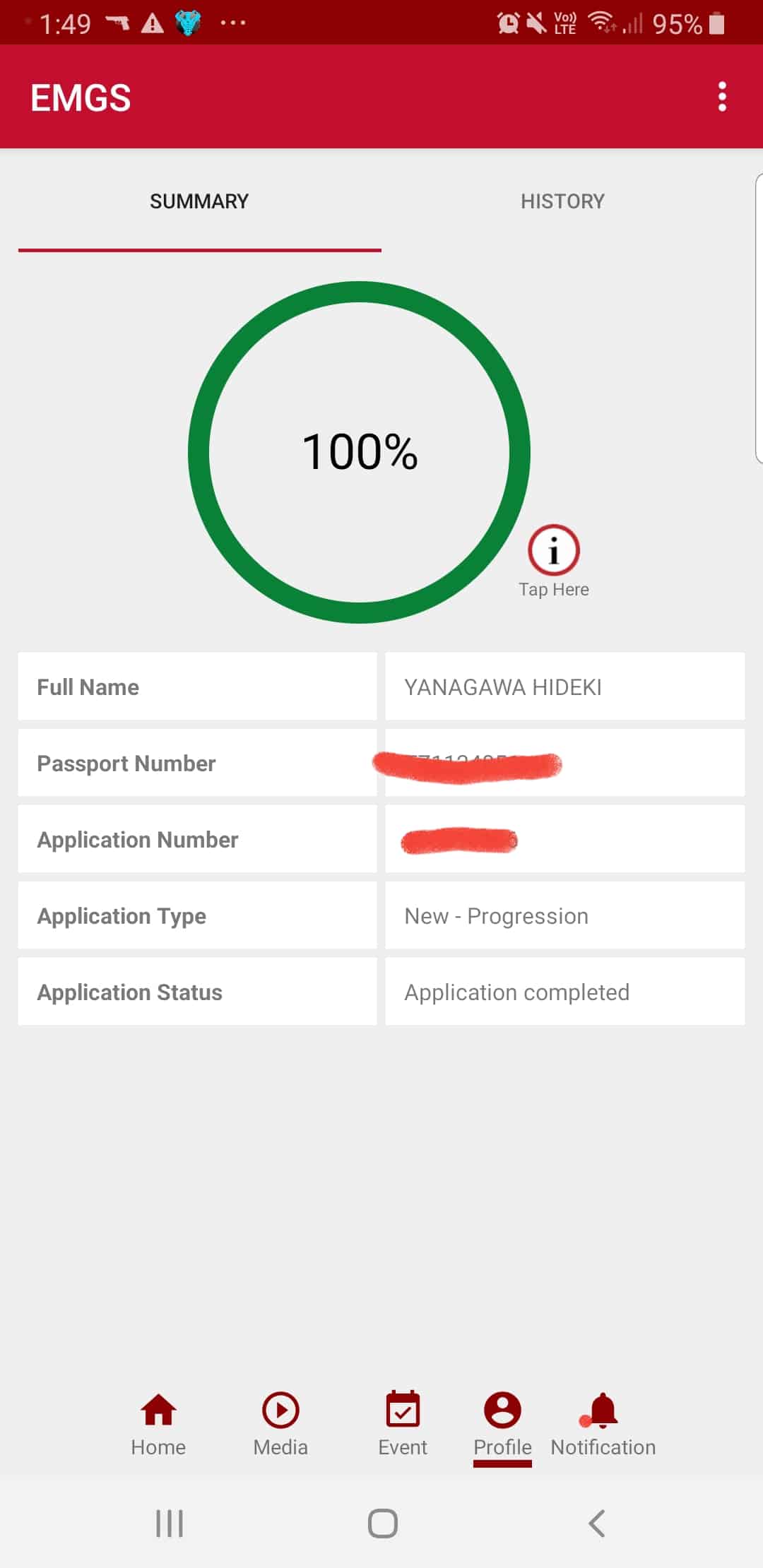The image size is (763, 1568).
Task: Open the Media section
Action: 280,1424
